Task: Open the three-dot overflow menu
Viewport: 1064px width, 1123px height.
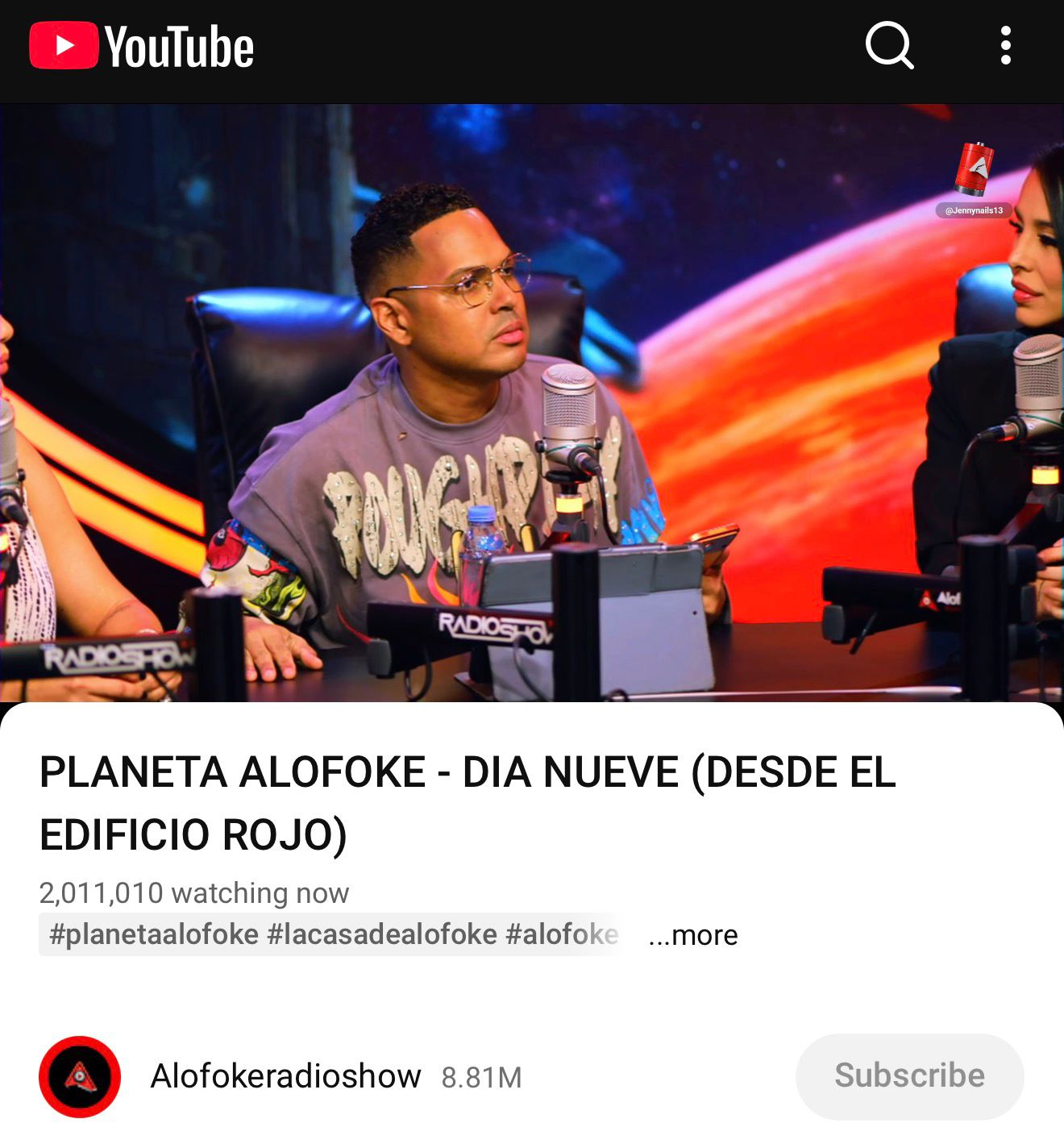Action: coord(1005,46)
